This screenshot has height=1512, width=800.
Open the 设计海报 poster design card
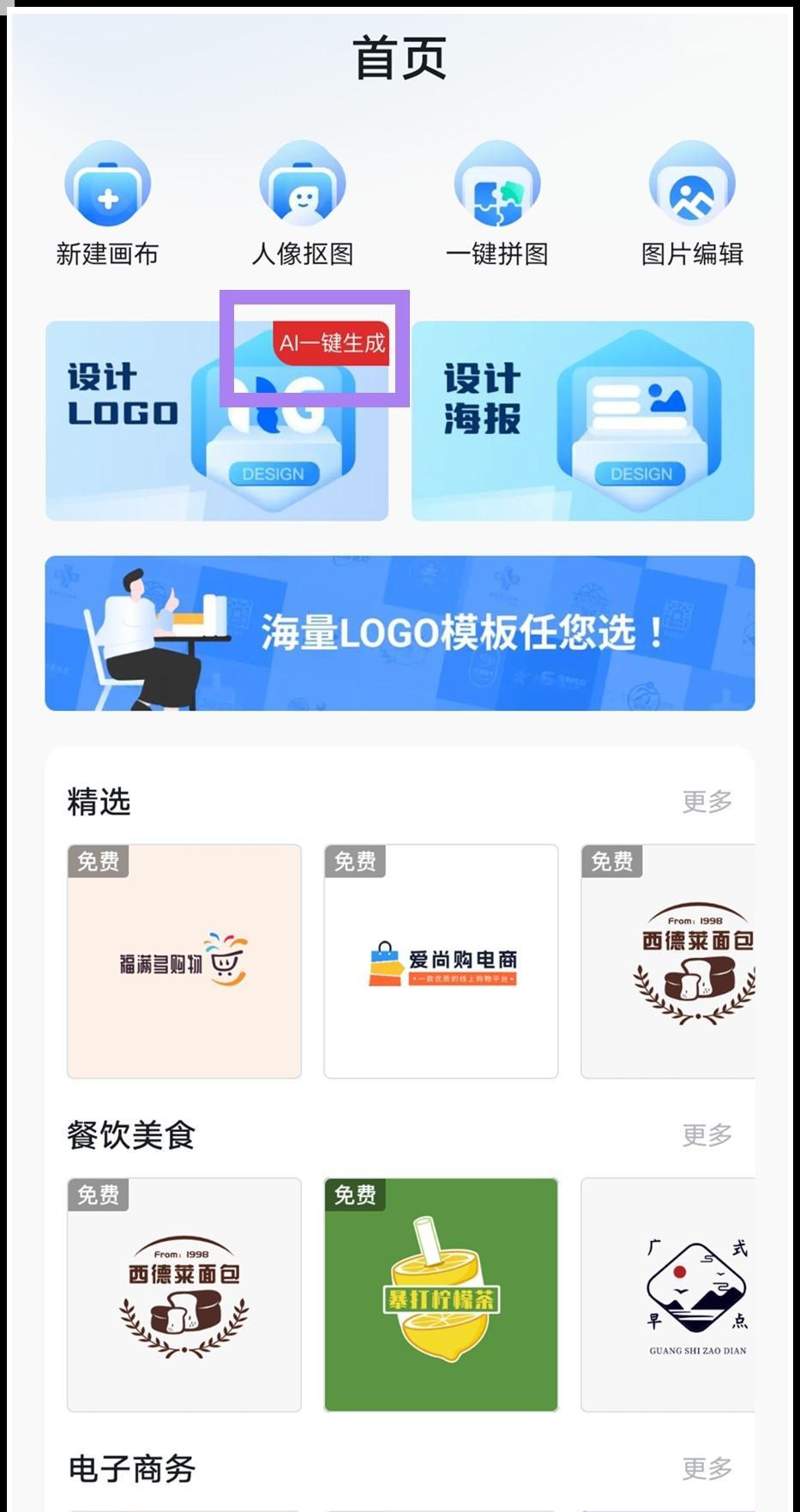(x=582, y=421)
